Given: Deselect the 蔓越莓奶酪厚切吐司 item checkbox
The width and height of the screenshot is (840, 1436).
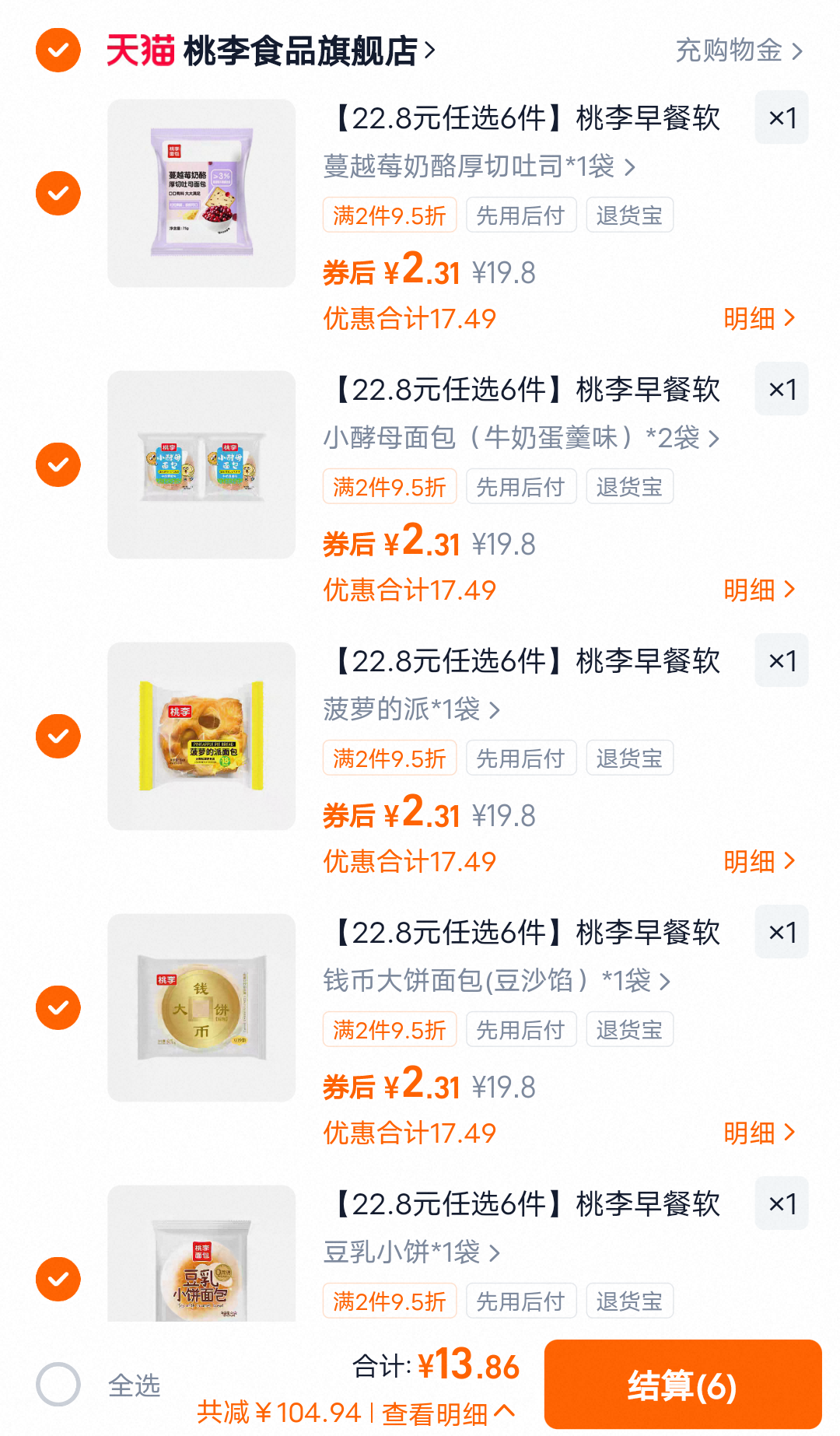Looking at the screenshot, I should point(57,193).
